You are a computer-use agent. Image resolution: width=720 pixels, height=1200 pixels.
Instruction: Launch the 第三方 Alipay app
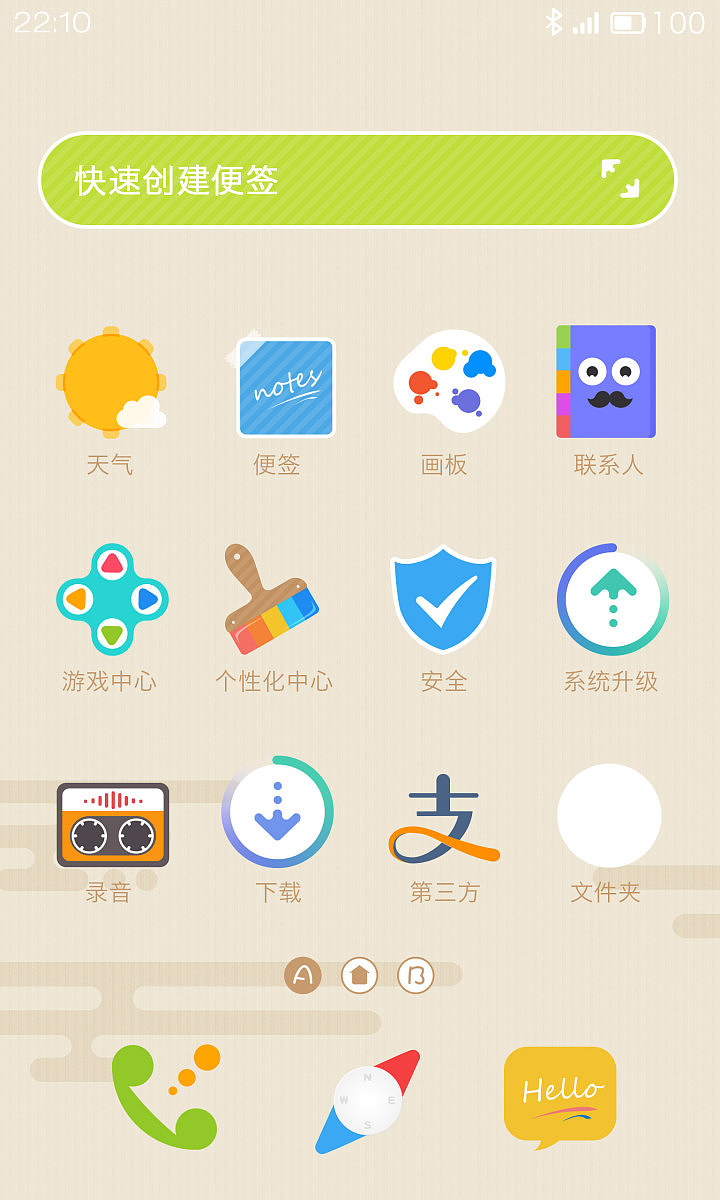pos(444,818)
